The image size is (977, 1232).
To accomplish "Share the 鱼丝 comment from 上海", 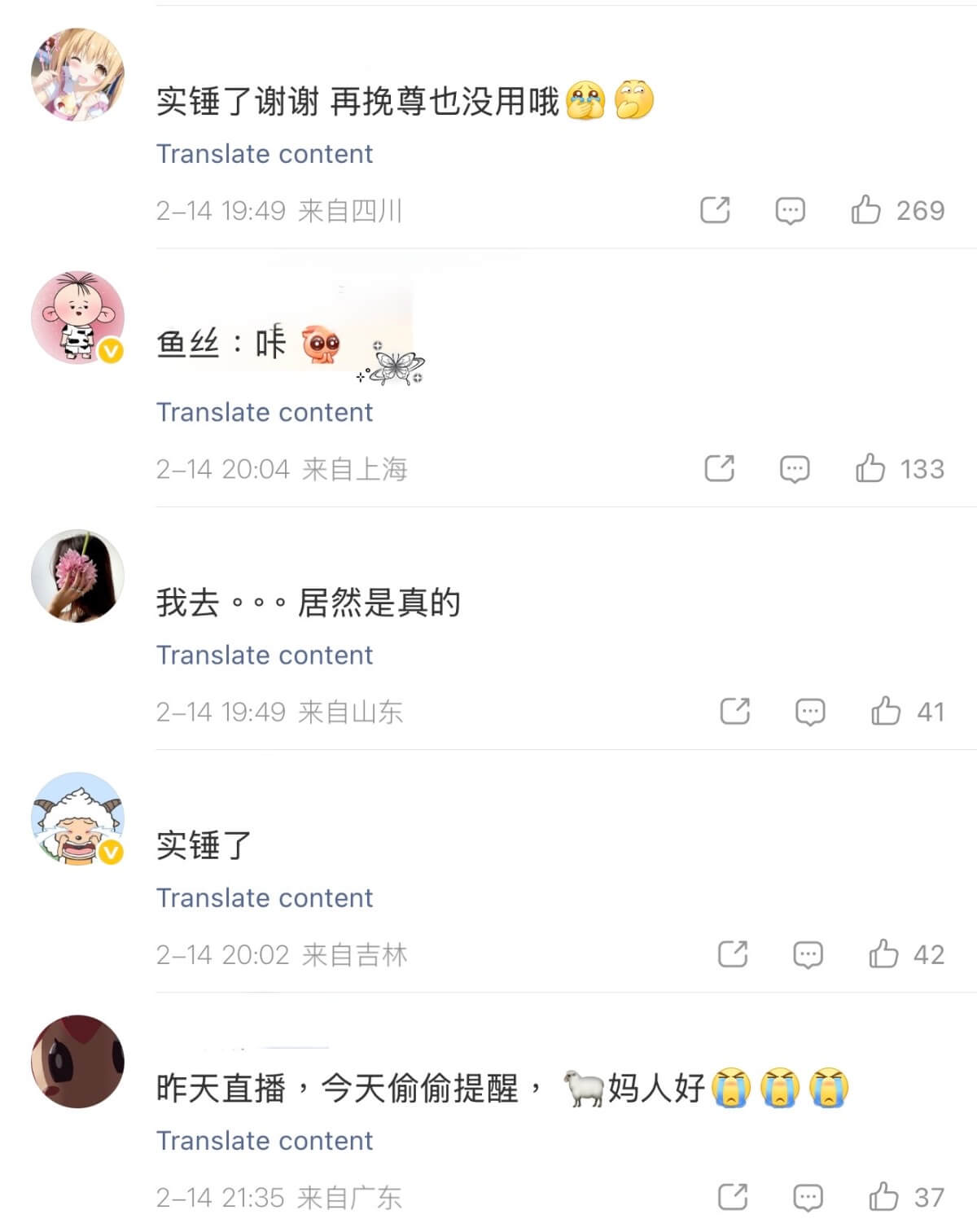I will click(720, 468).
